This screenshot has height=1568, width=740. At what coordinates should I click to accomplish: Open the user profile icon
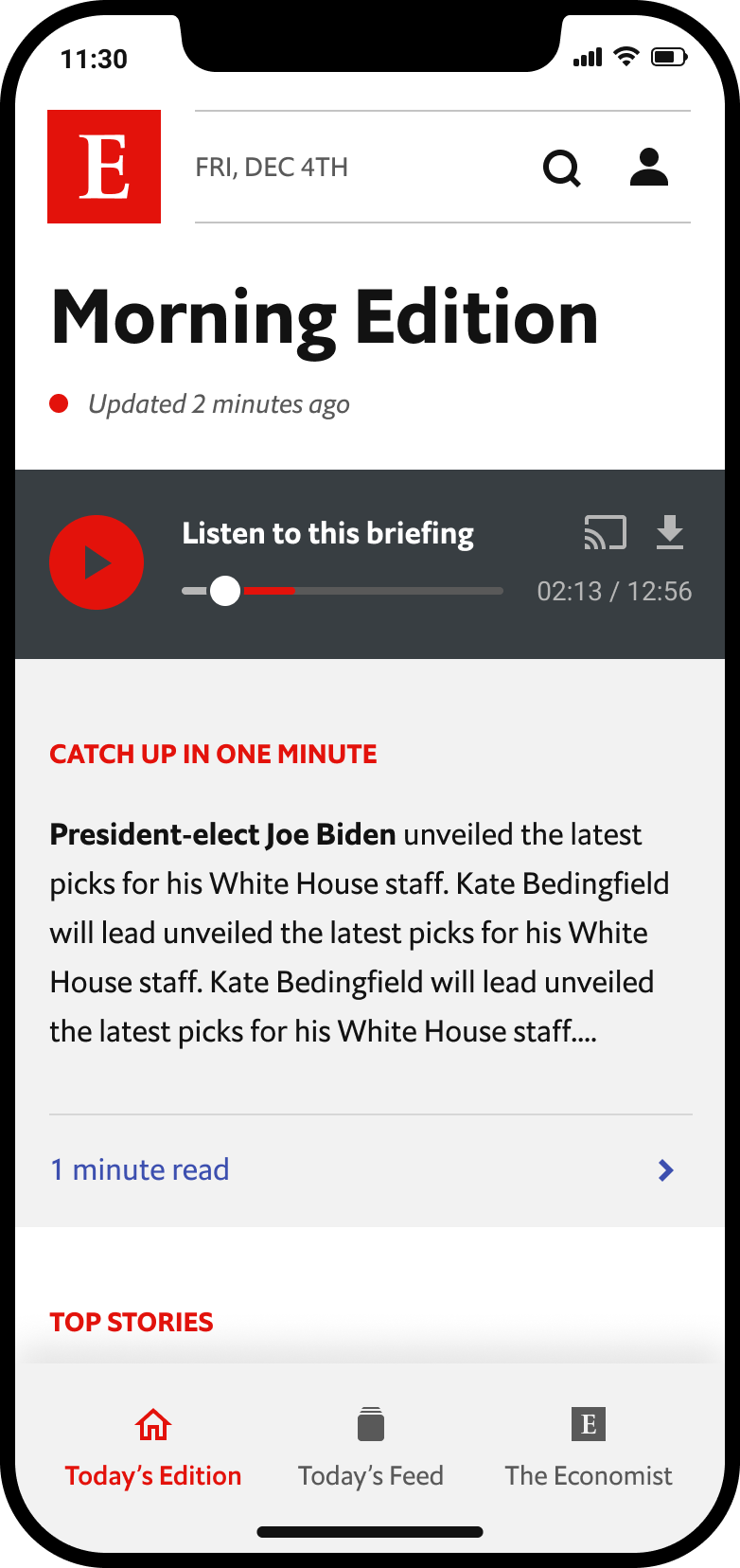649,168
